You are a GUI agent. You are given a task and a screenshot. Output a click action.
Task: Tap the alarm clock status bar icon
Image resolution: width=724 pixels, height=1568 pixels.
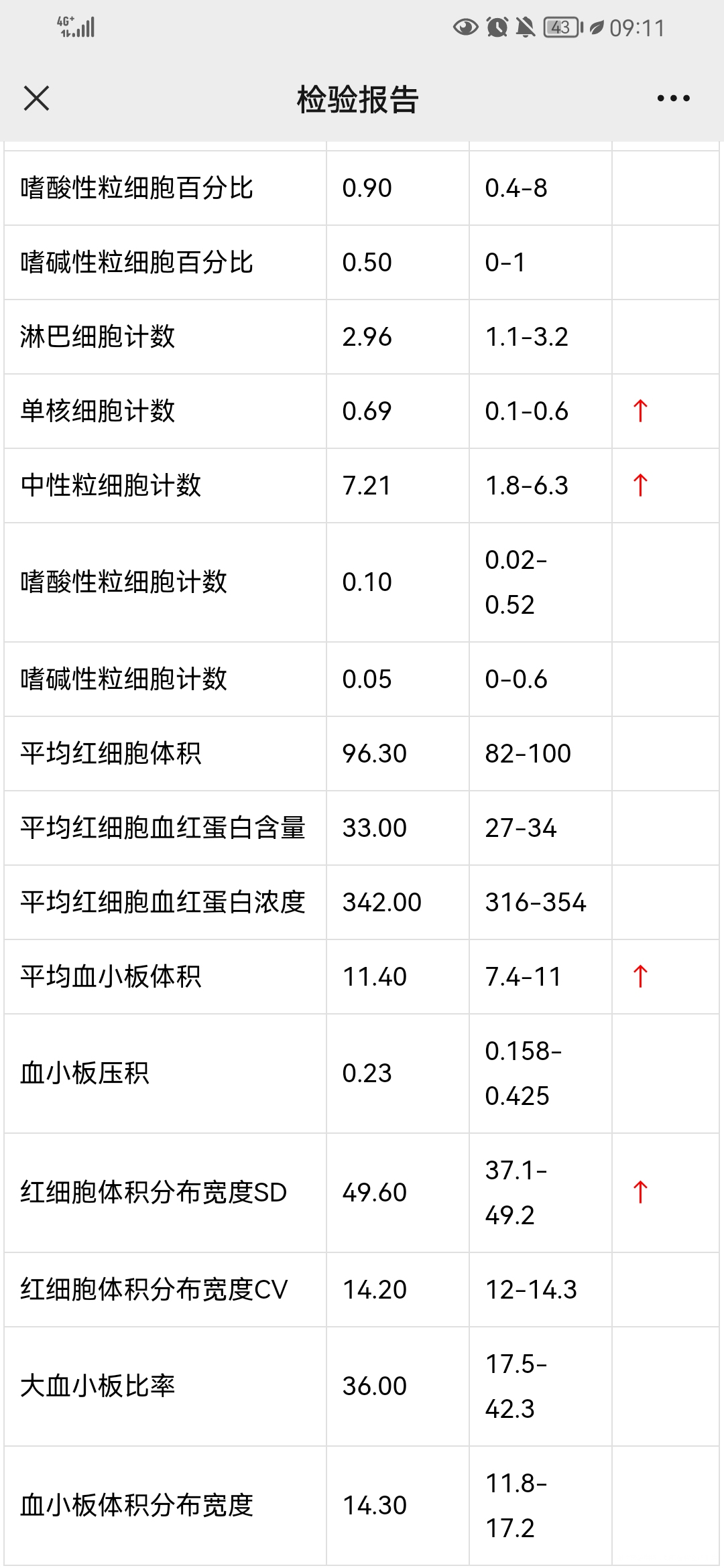[x=496, y=28]
